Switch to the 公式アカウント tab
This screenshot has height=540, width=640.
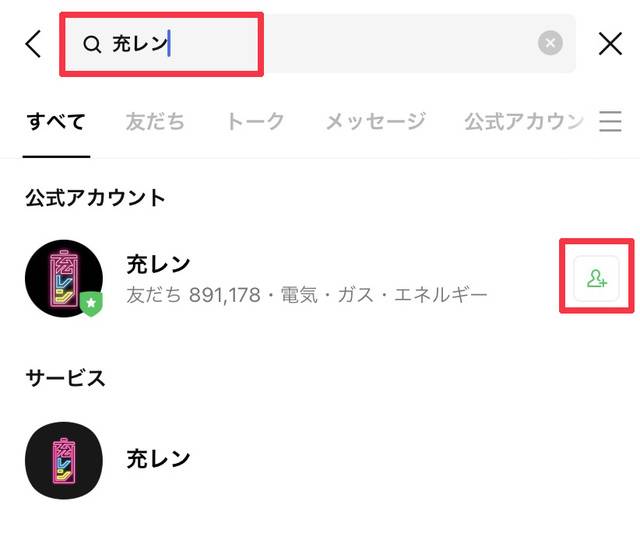[x=523, y=122]
